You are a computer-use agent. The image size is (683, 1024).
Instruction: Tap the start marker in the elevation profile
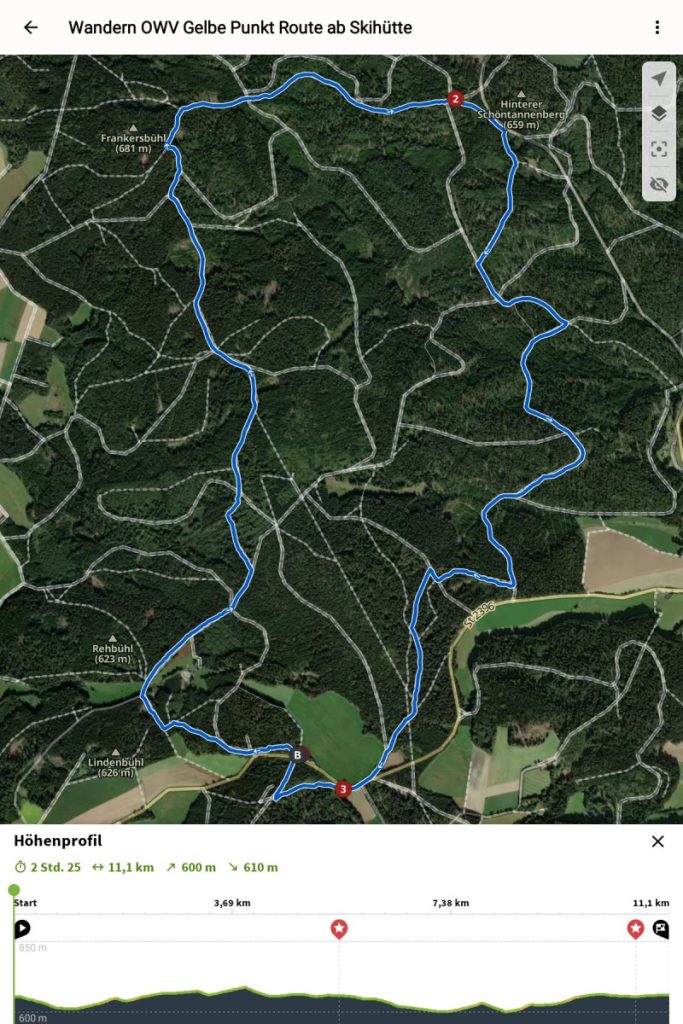[22, 929]
